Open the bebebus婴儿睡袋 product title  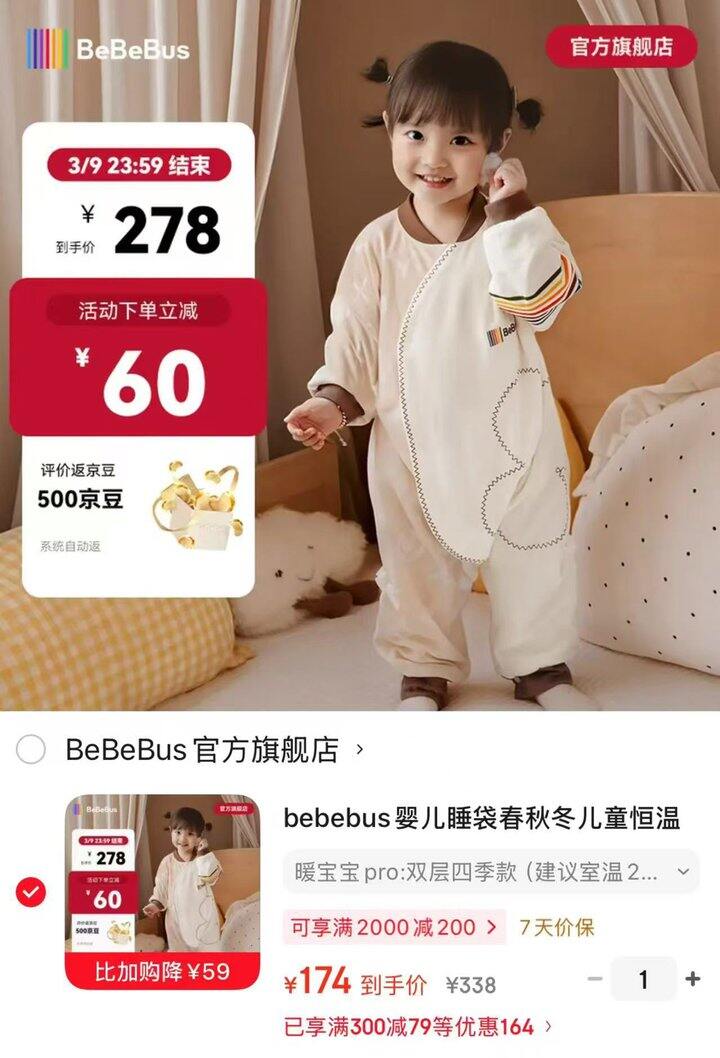(x=481, y=818)
